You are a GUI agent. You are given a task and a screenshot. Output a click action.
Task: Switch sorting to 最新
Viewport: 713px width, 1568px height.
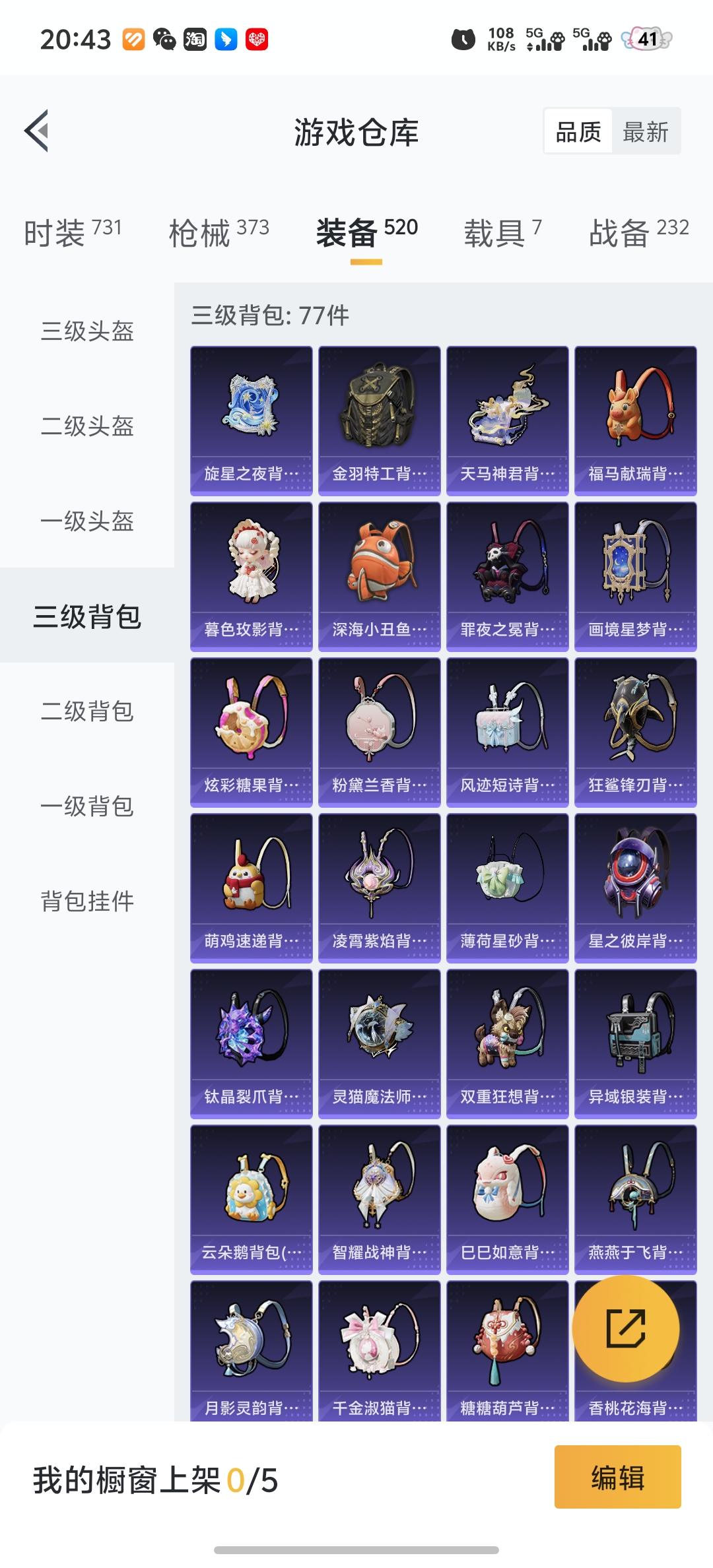644,131
